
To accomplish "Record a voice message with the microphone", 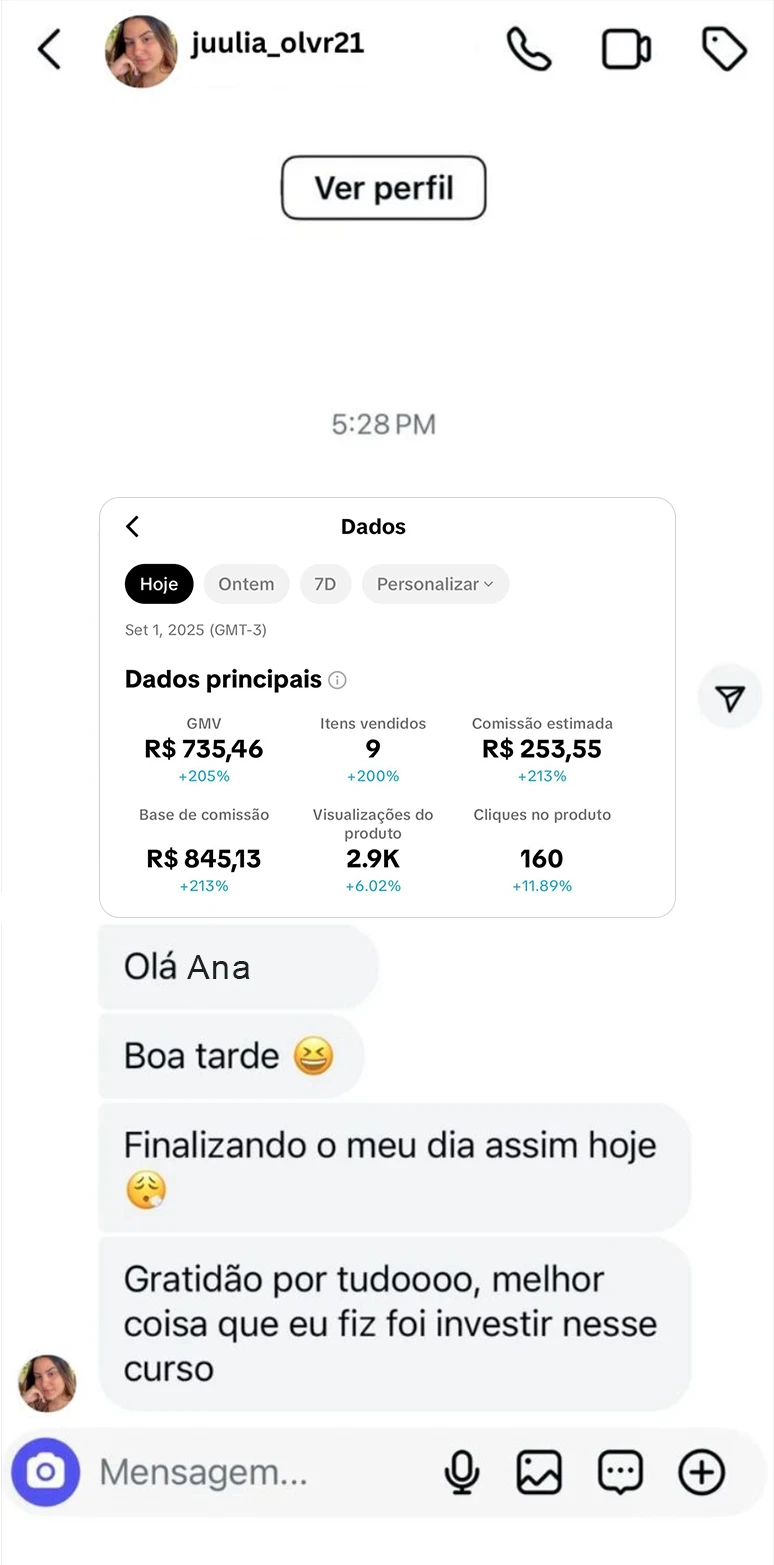I will pyautogui.click(x=461, y=1471).
